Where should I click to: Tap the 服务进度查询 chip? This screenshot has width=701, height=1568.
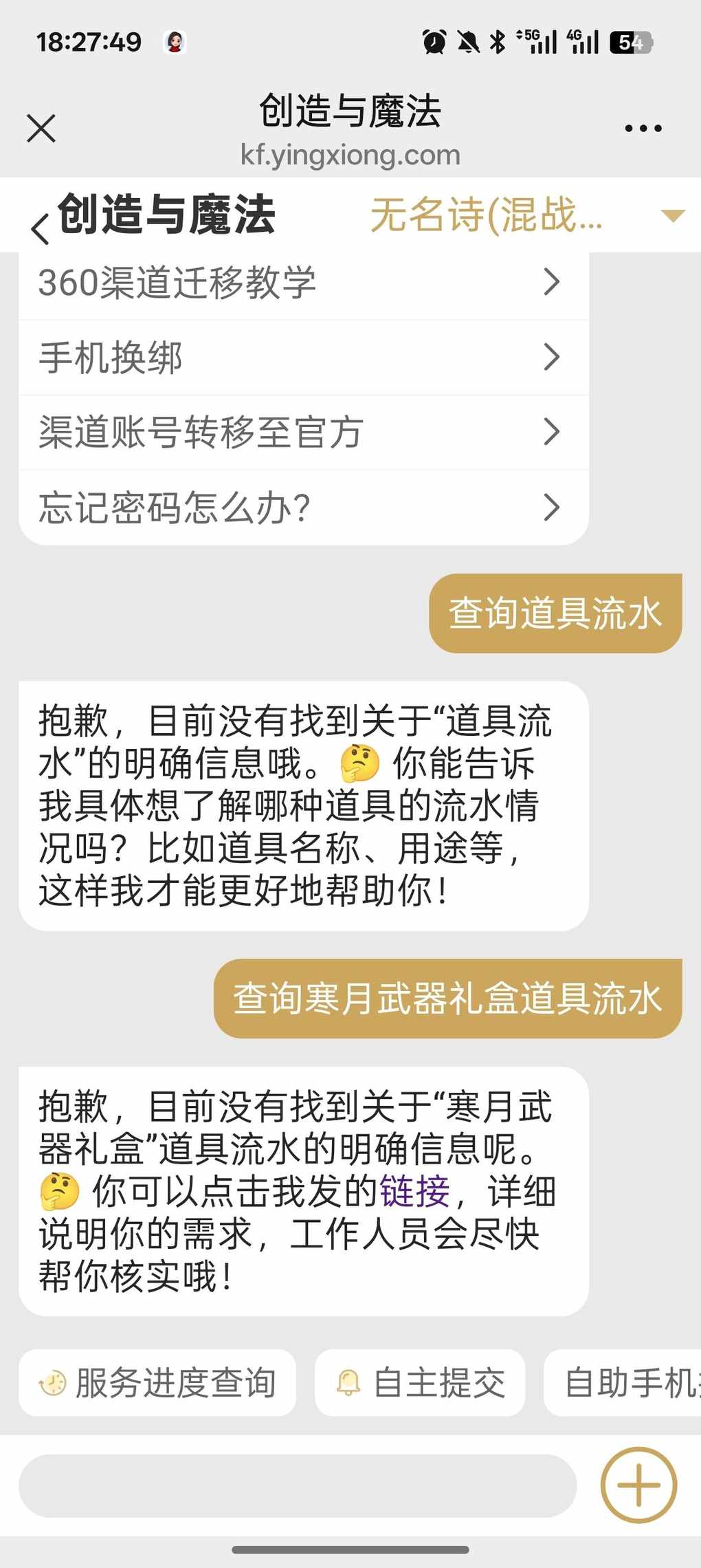click(157, 1383)
